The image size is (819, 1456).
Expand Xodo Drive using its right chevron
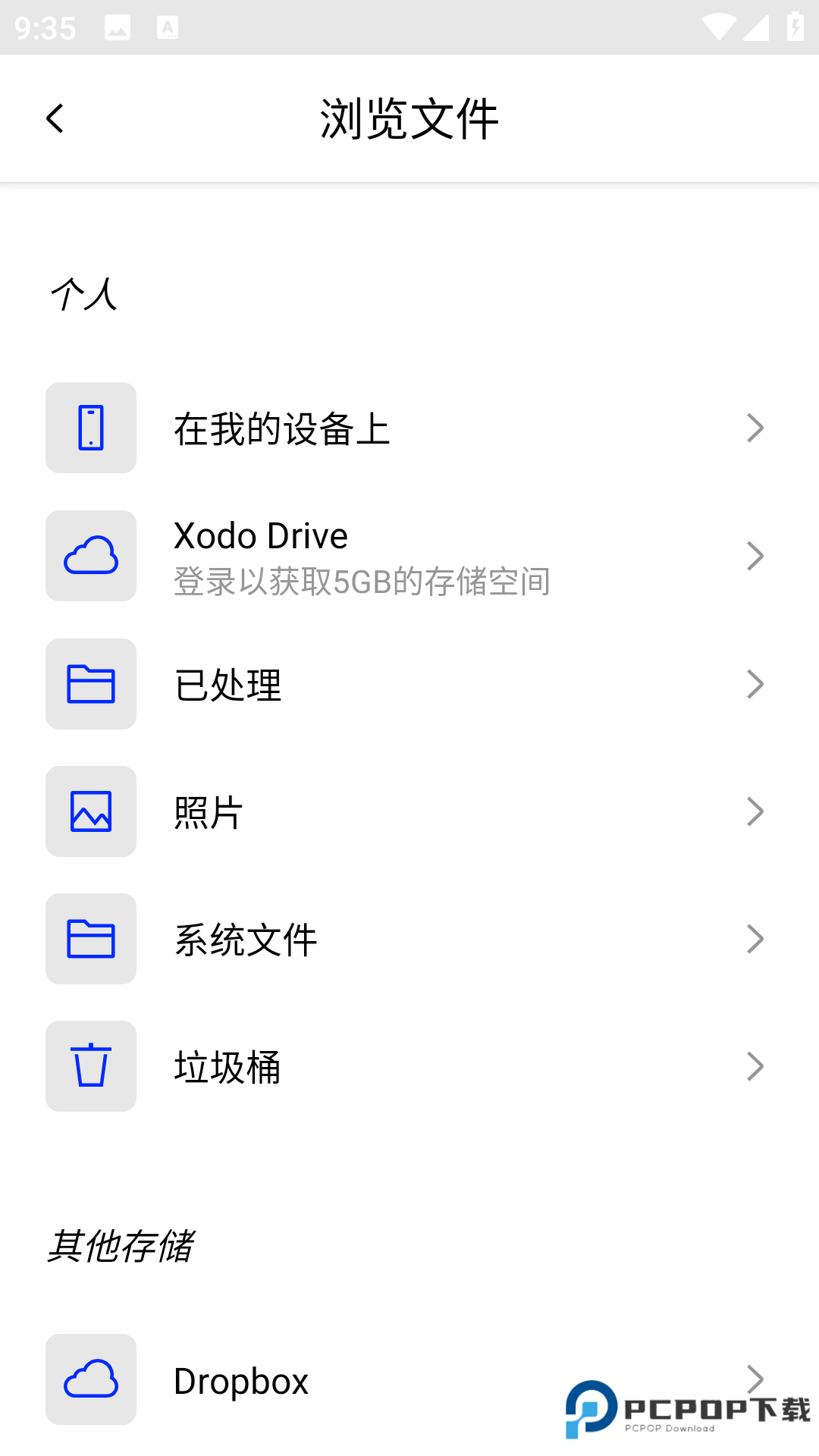755,555
